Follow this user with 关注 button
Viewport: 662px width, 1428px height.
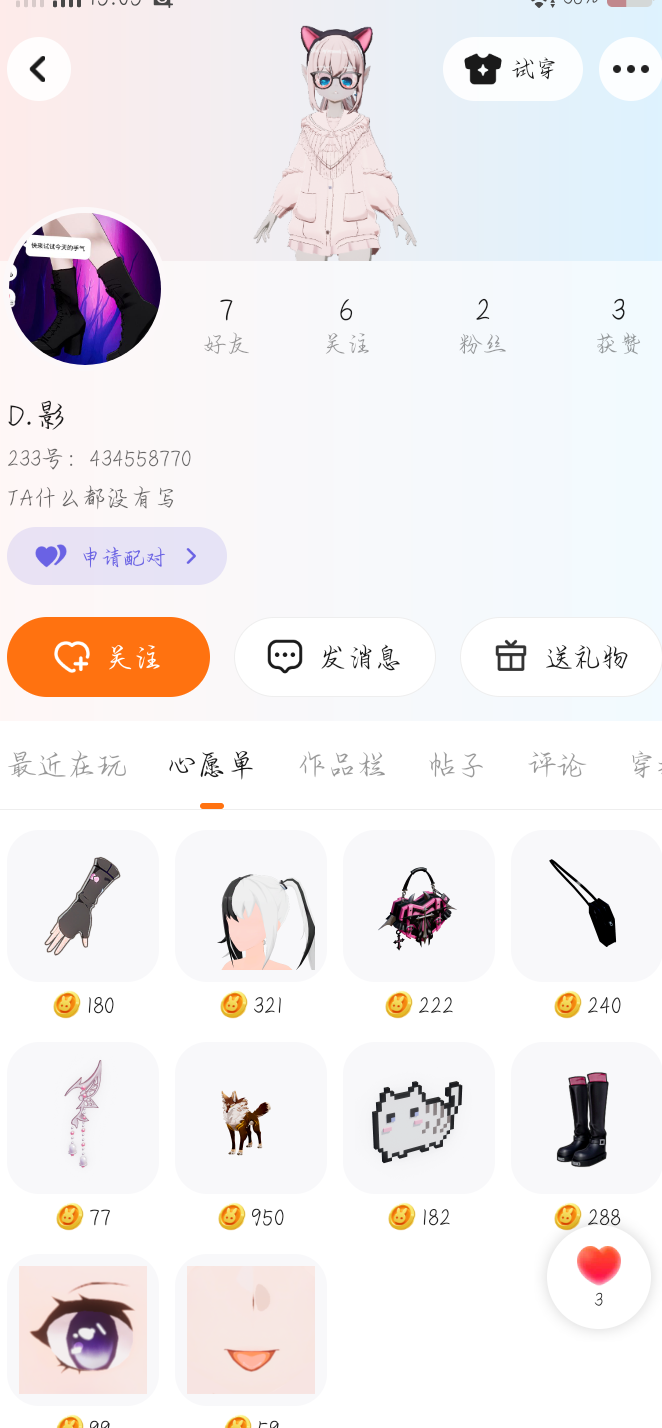point(108,657)
